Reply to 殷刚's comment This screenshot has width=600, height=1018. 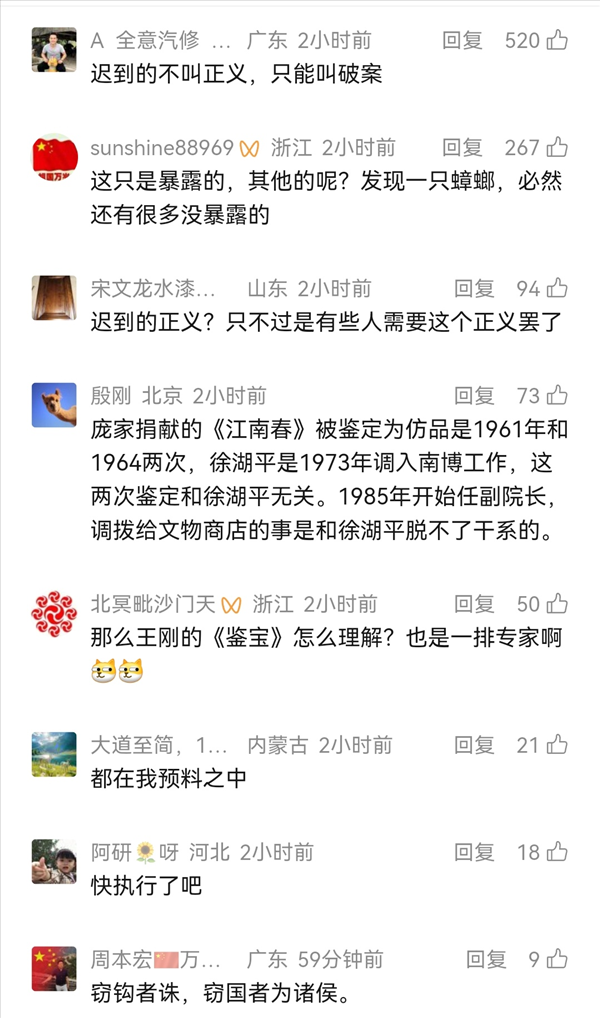475,395
